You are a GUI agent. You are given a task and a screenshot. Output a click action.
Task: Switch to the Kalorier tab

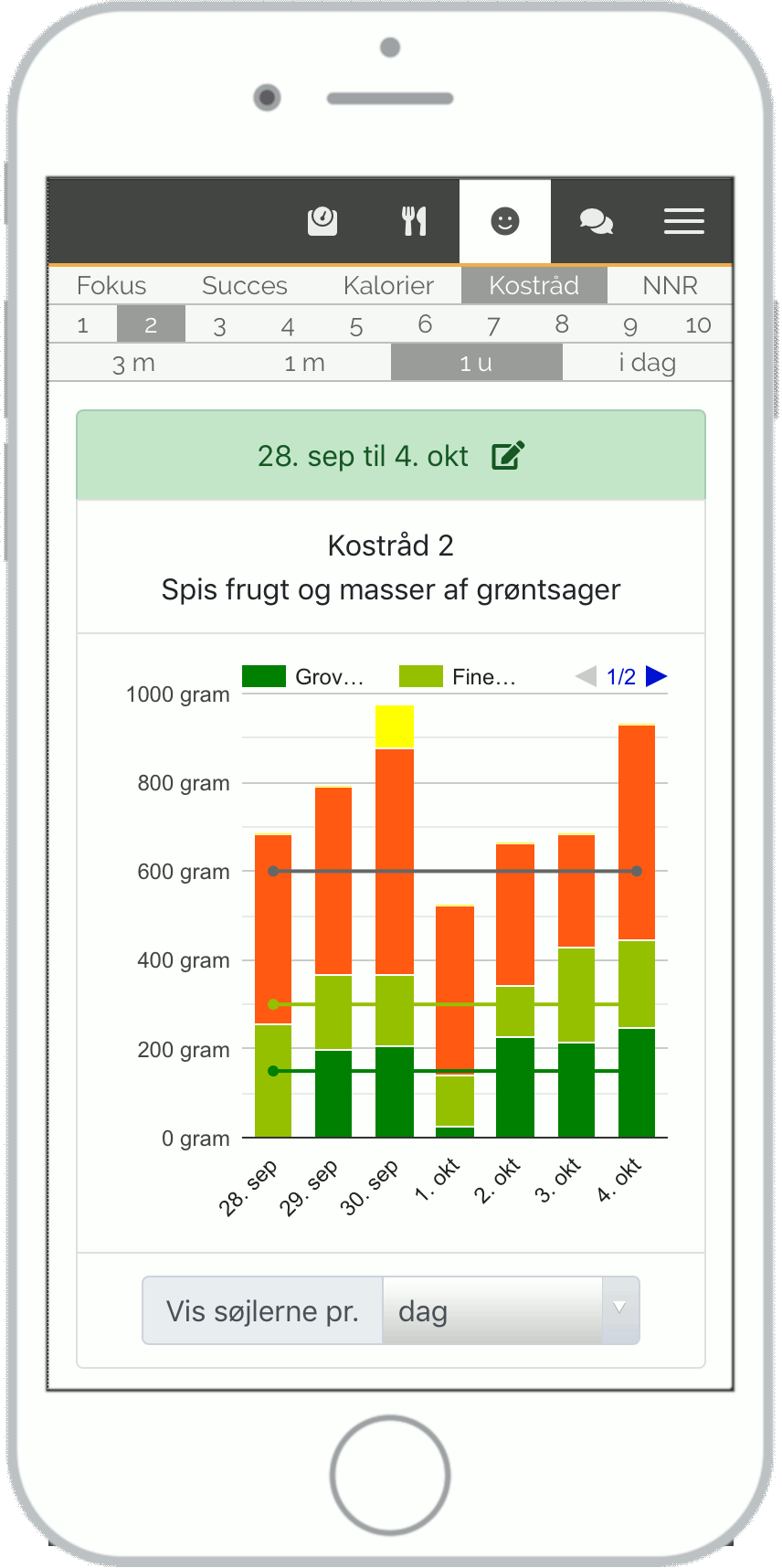click(388, 286)
